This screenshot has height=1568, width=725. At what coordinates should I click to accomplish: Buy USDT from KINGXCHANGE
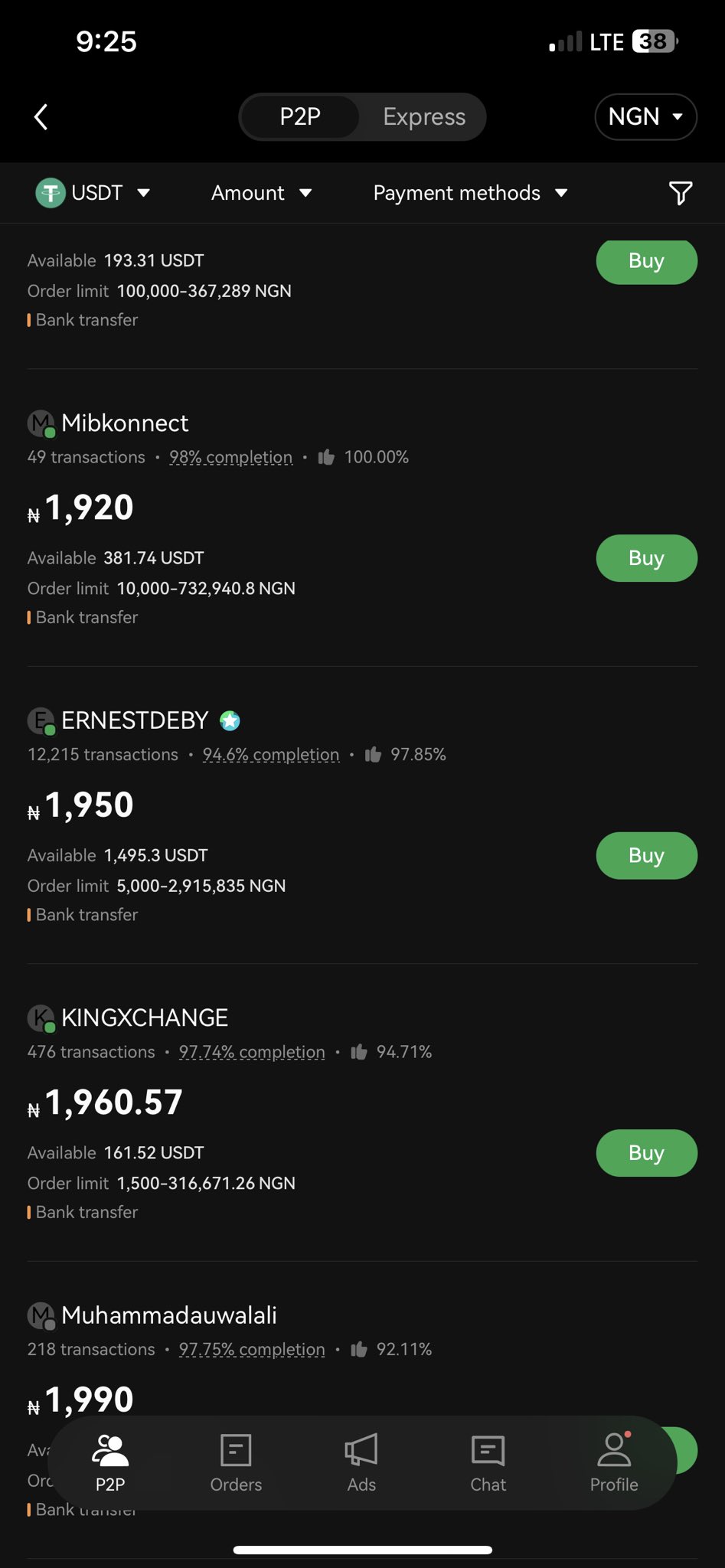[x=645, y=1152]
